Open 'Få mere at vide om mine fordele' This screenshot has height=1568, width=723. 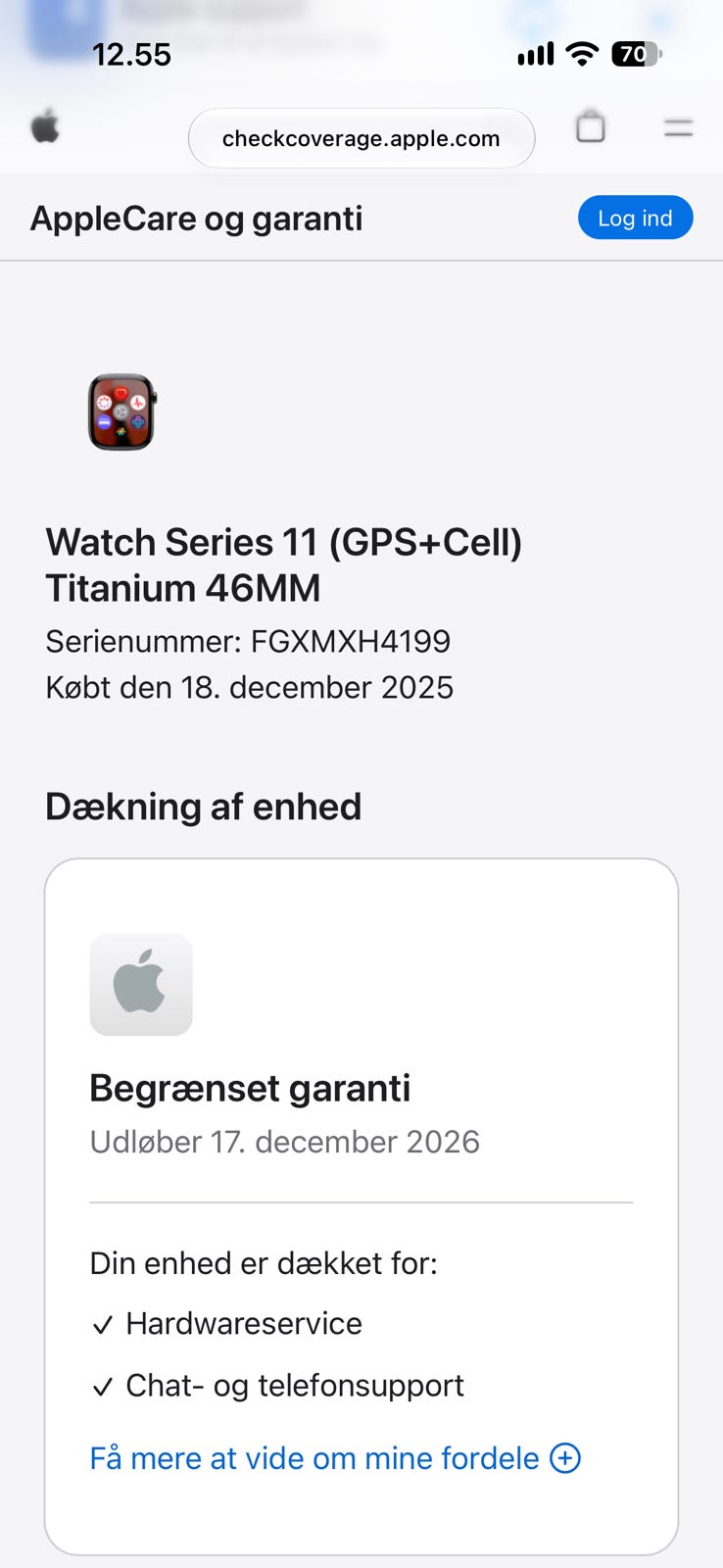click(x=335, y=1458)
